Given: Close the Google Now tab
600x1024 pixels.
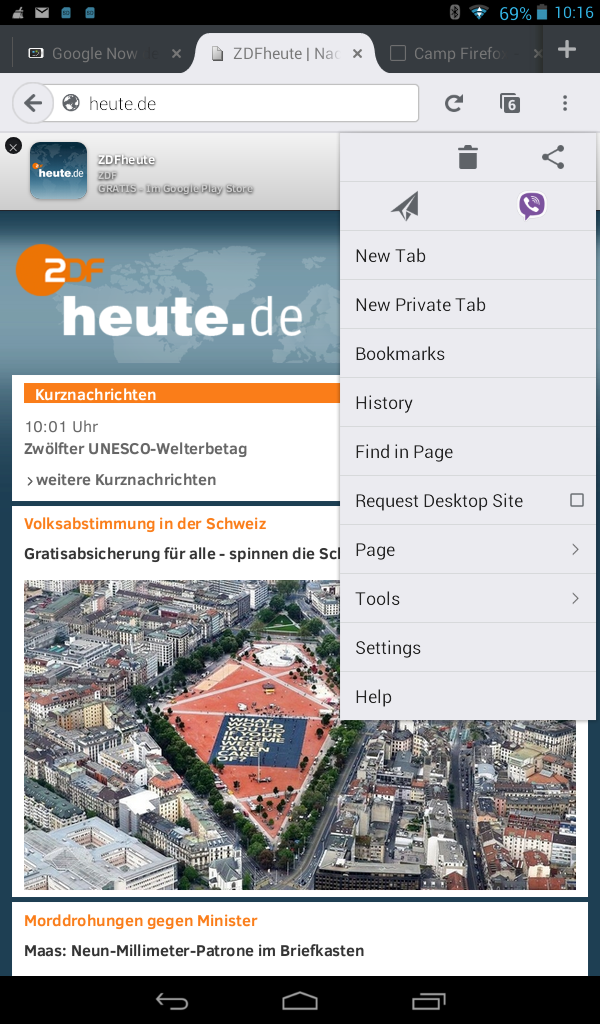Looking at the screenshot, I should point(177,54).
